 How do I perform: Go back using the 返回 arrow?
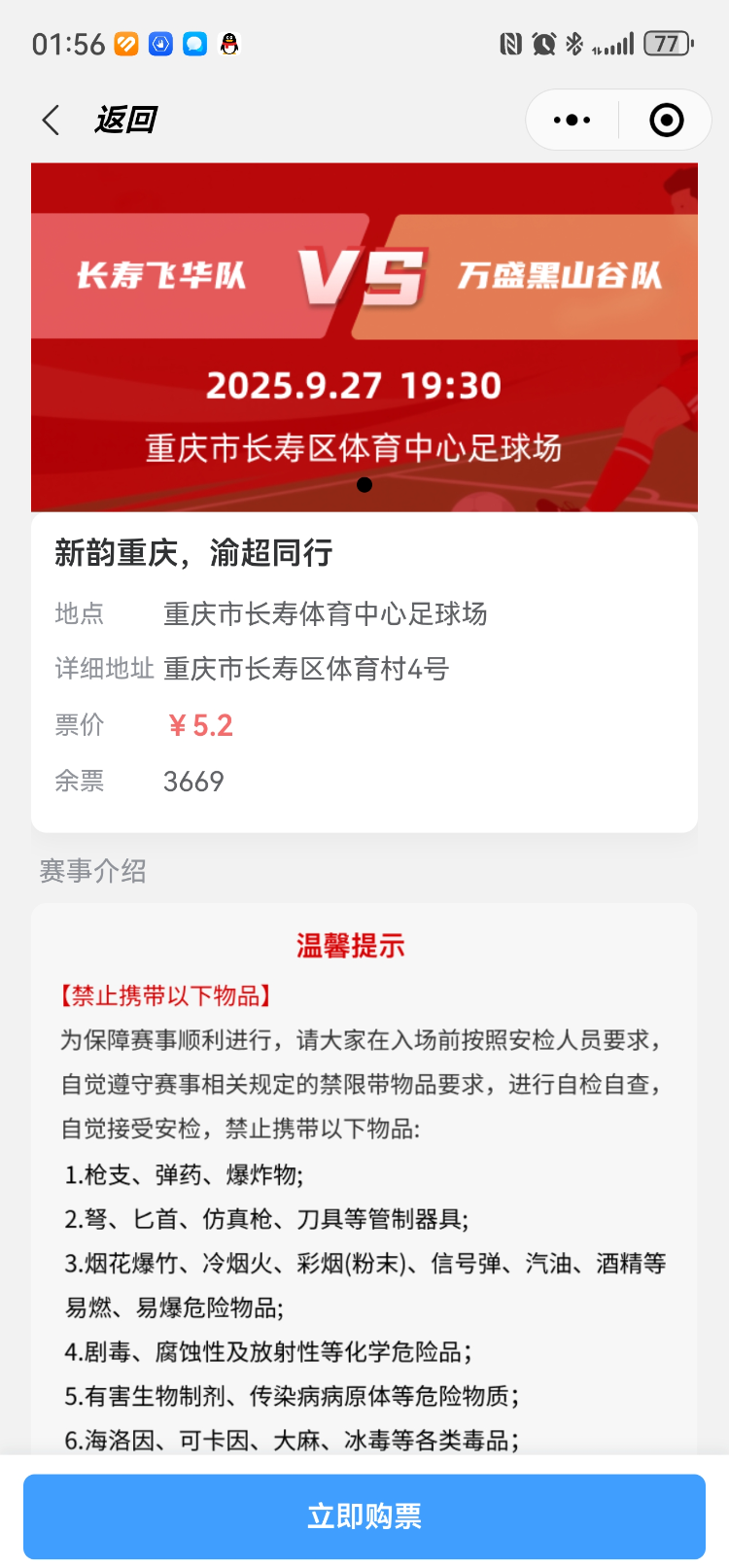point(52,121)
